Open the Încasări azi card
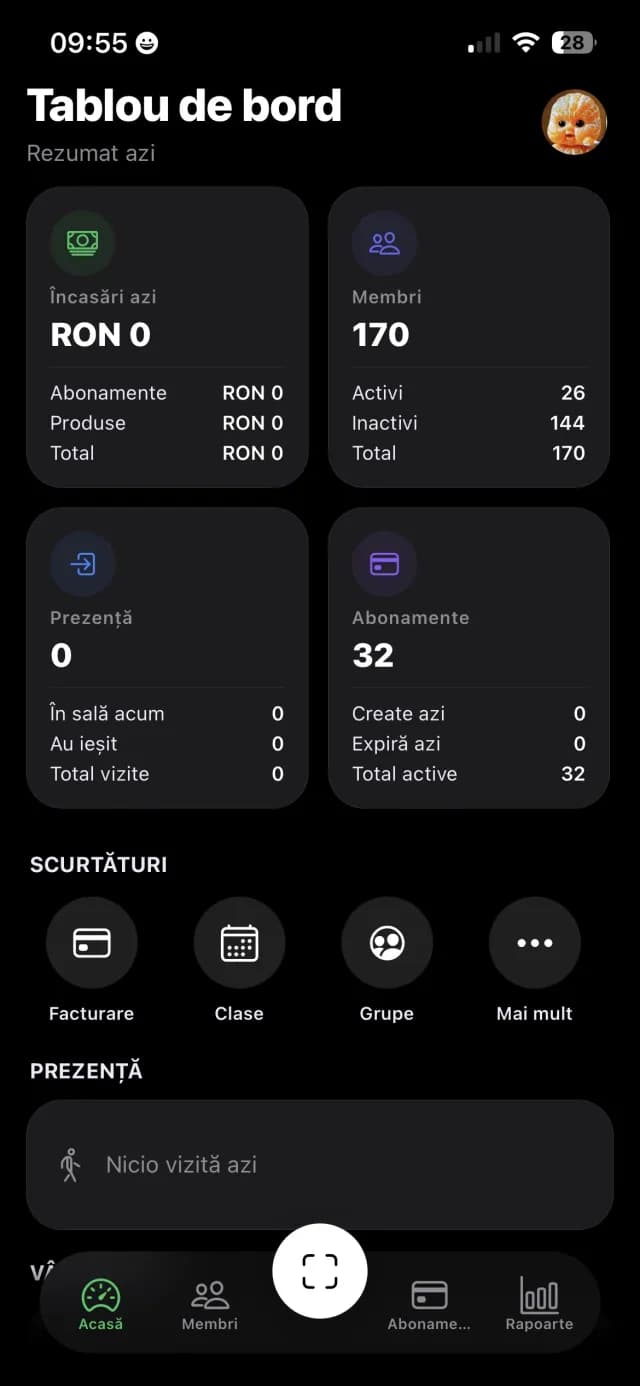Image resolution: width=640 pixels, height=1386 pixels. click(x=167, y=337)
